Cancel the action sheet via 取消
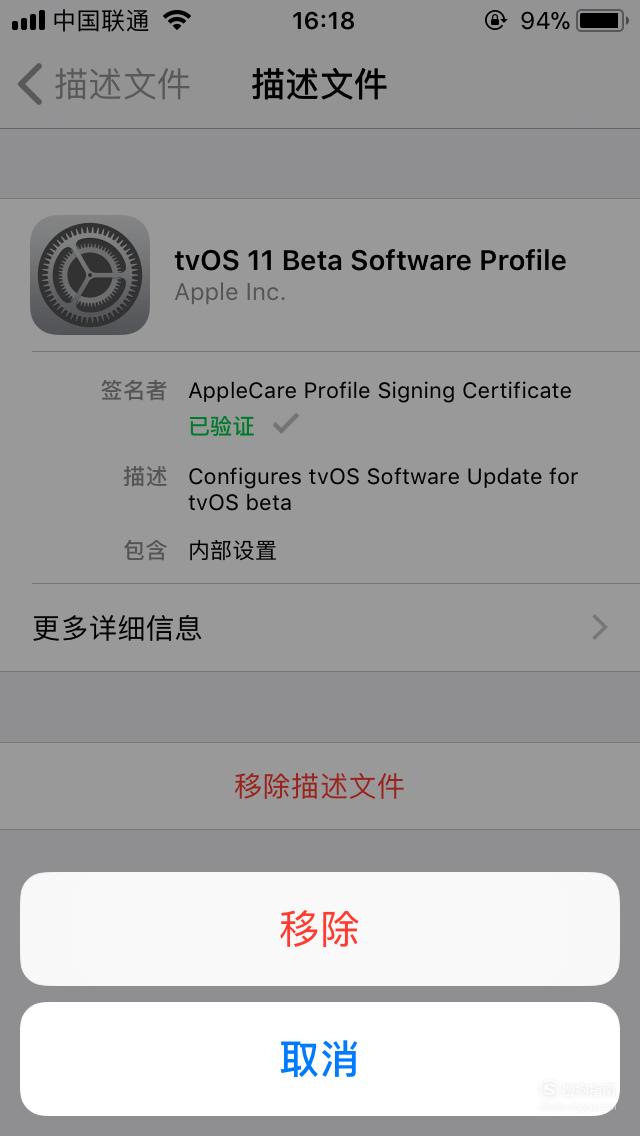 pos(320,1058)
